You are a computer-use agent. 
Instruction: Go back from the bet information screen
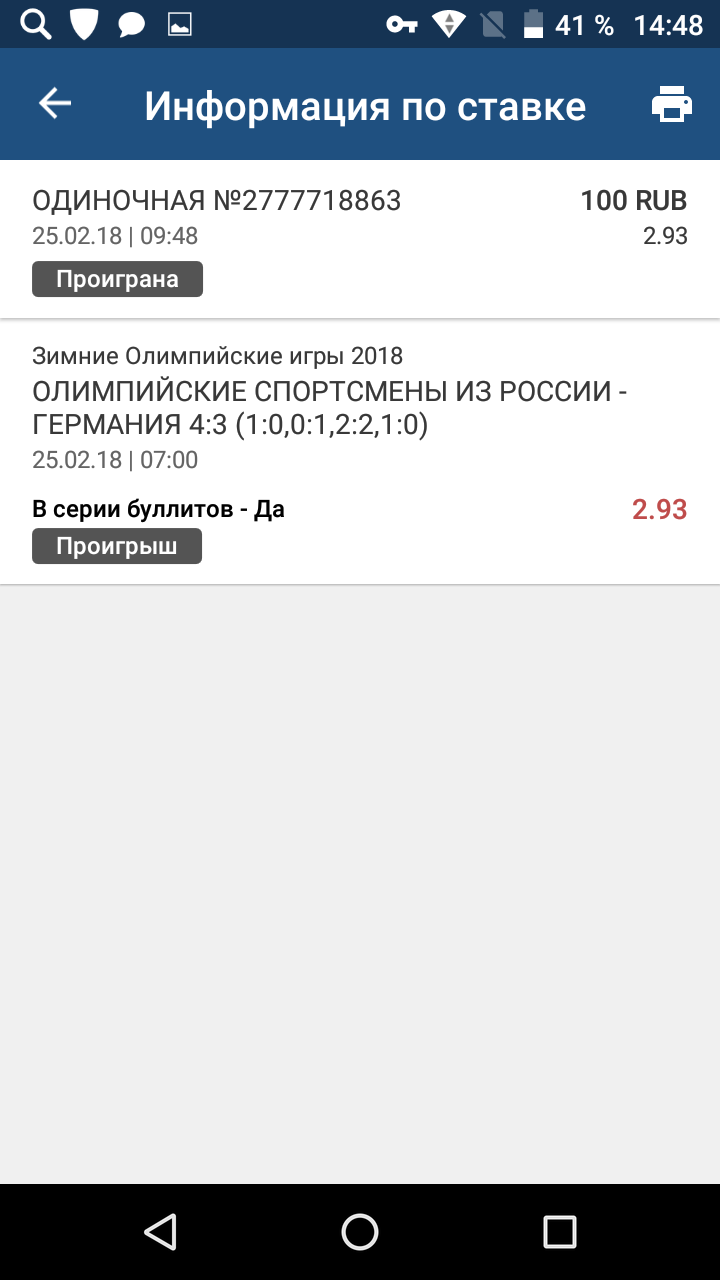click(x=55, y=104)
